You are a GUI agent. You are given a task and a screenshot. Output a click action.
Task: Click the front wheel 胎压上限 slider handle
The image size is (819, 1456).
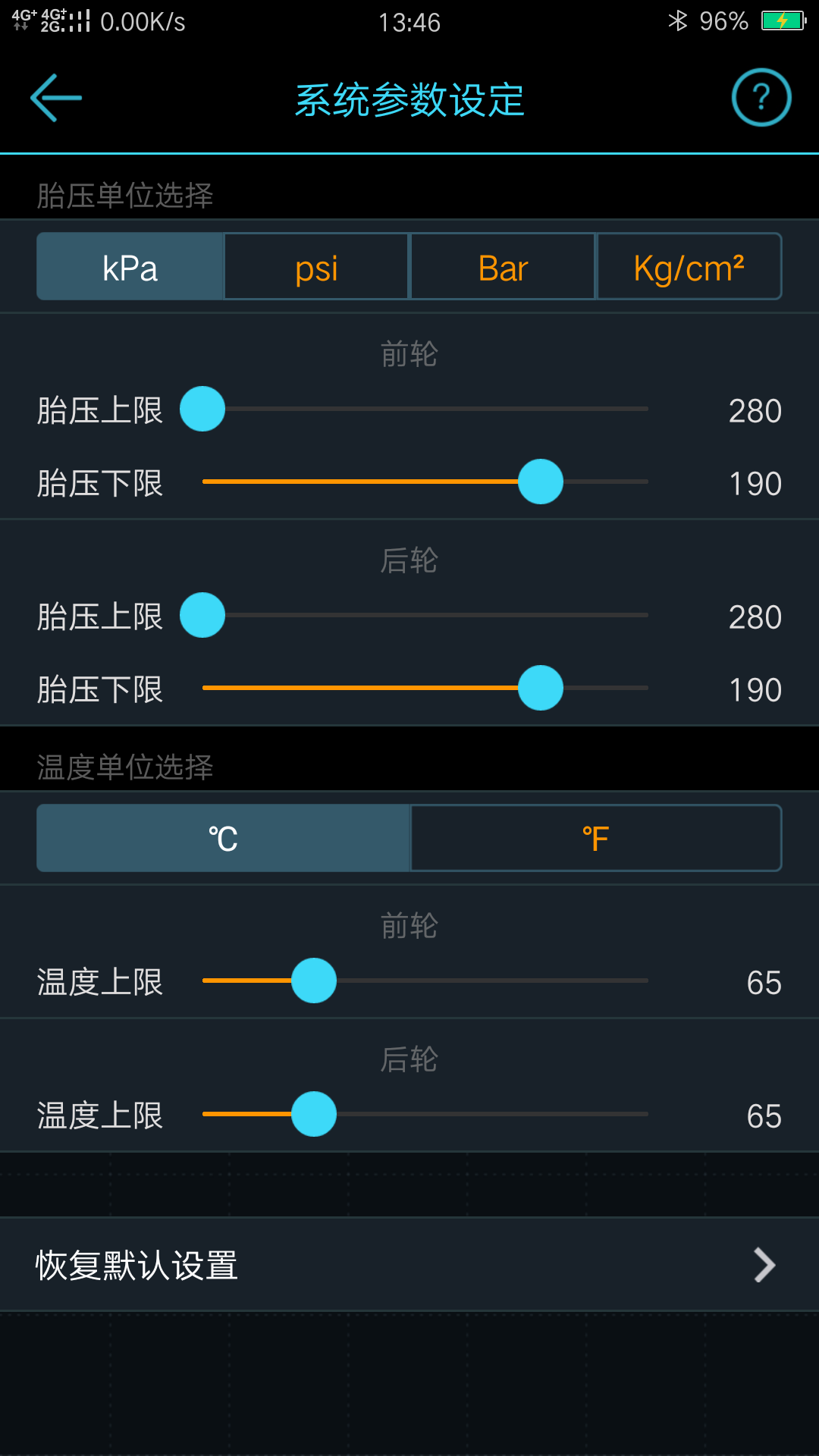click(x=202, y=409)
